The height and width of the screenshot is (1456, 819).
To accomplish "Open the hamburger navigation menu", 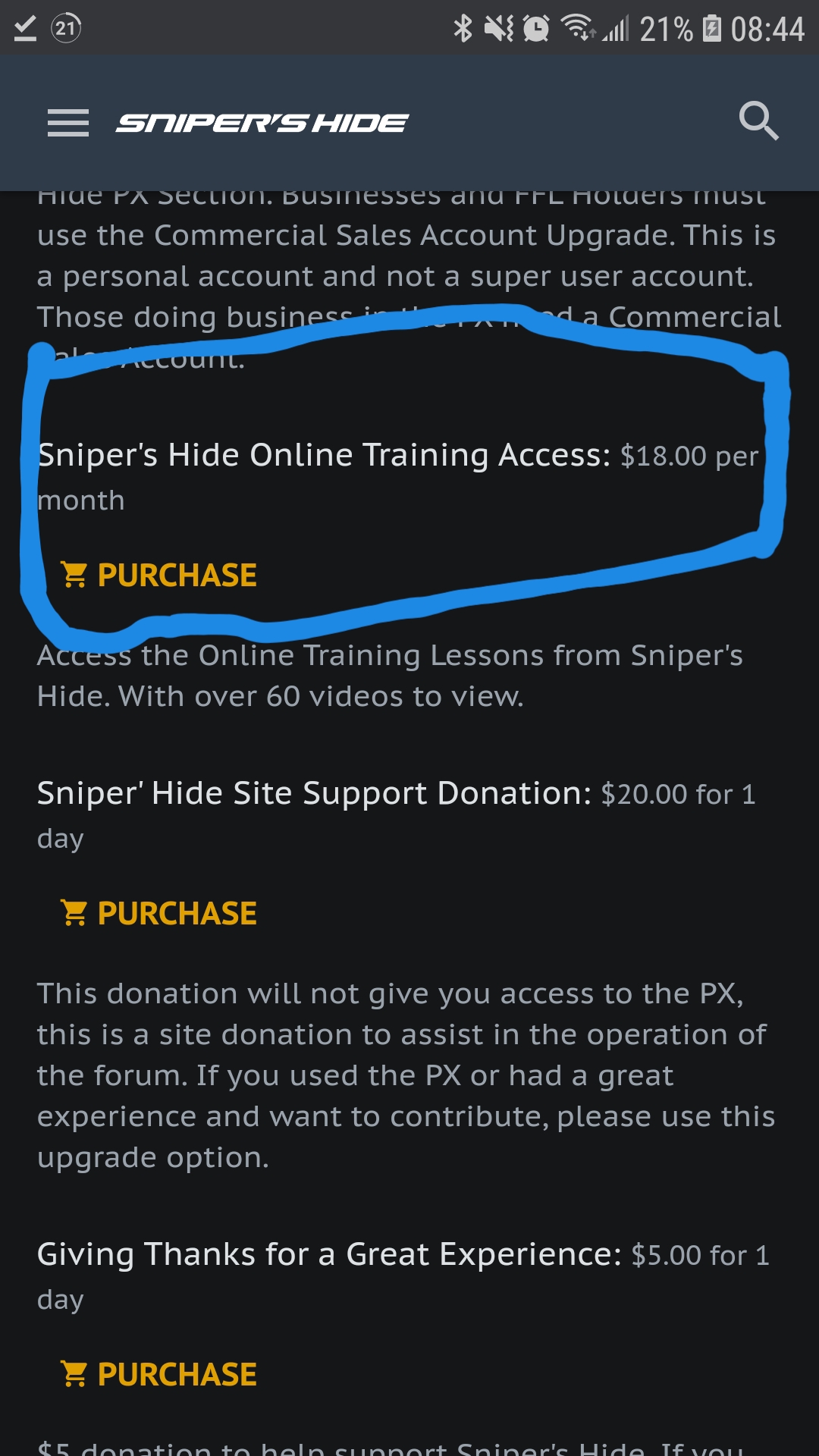I will pos(68,122).
